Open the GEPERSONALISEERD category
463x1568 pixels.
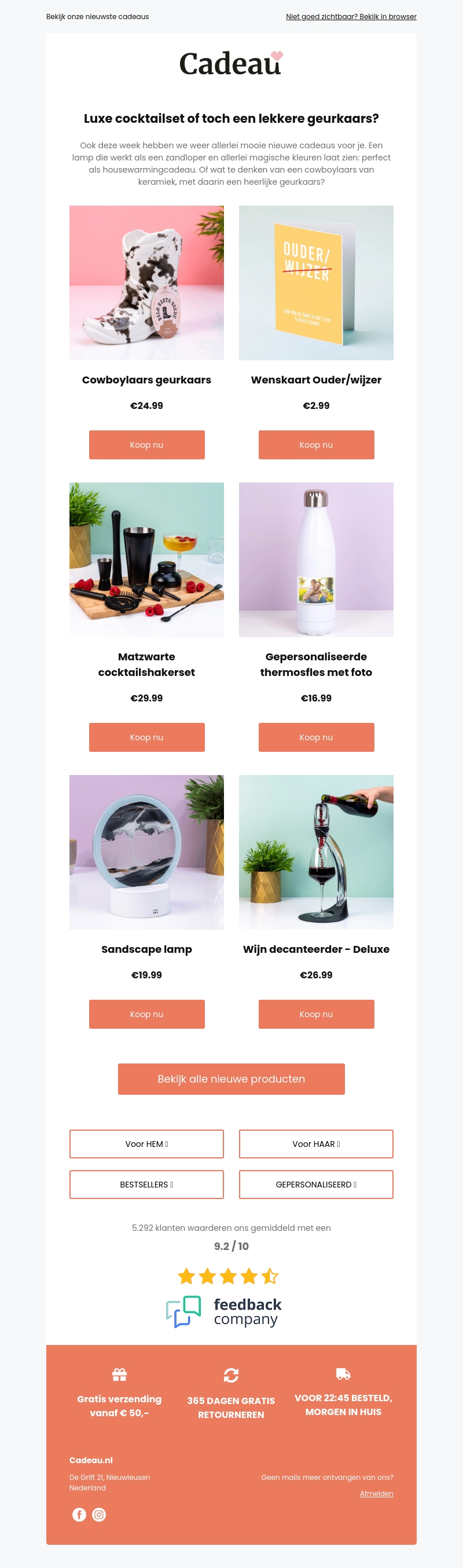click(316, 1185)
